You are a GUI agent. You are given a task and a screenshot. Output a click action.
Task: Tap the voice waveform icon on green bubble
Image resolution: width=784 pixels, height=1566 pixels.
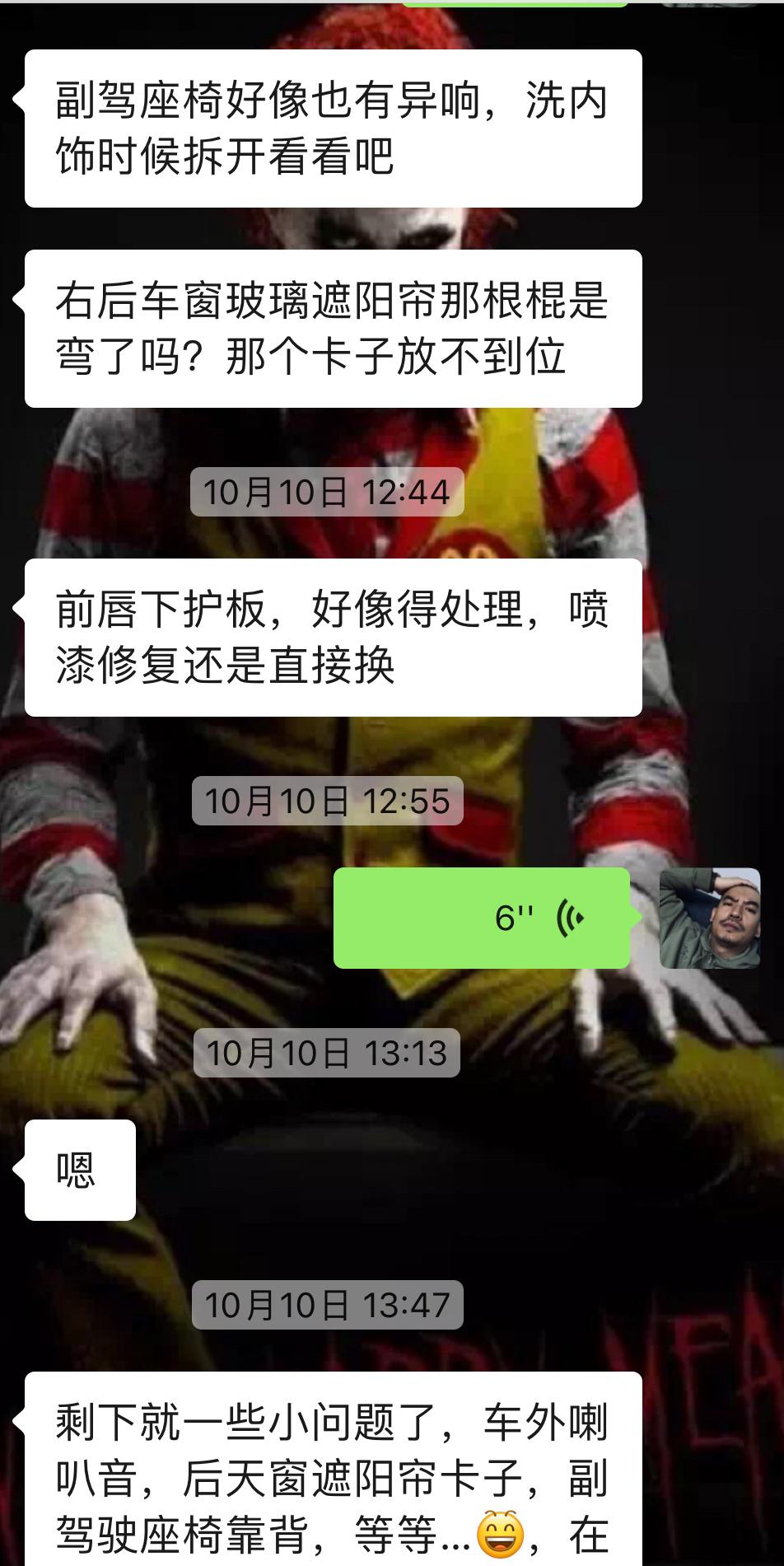pos(572,916)
